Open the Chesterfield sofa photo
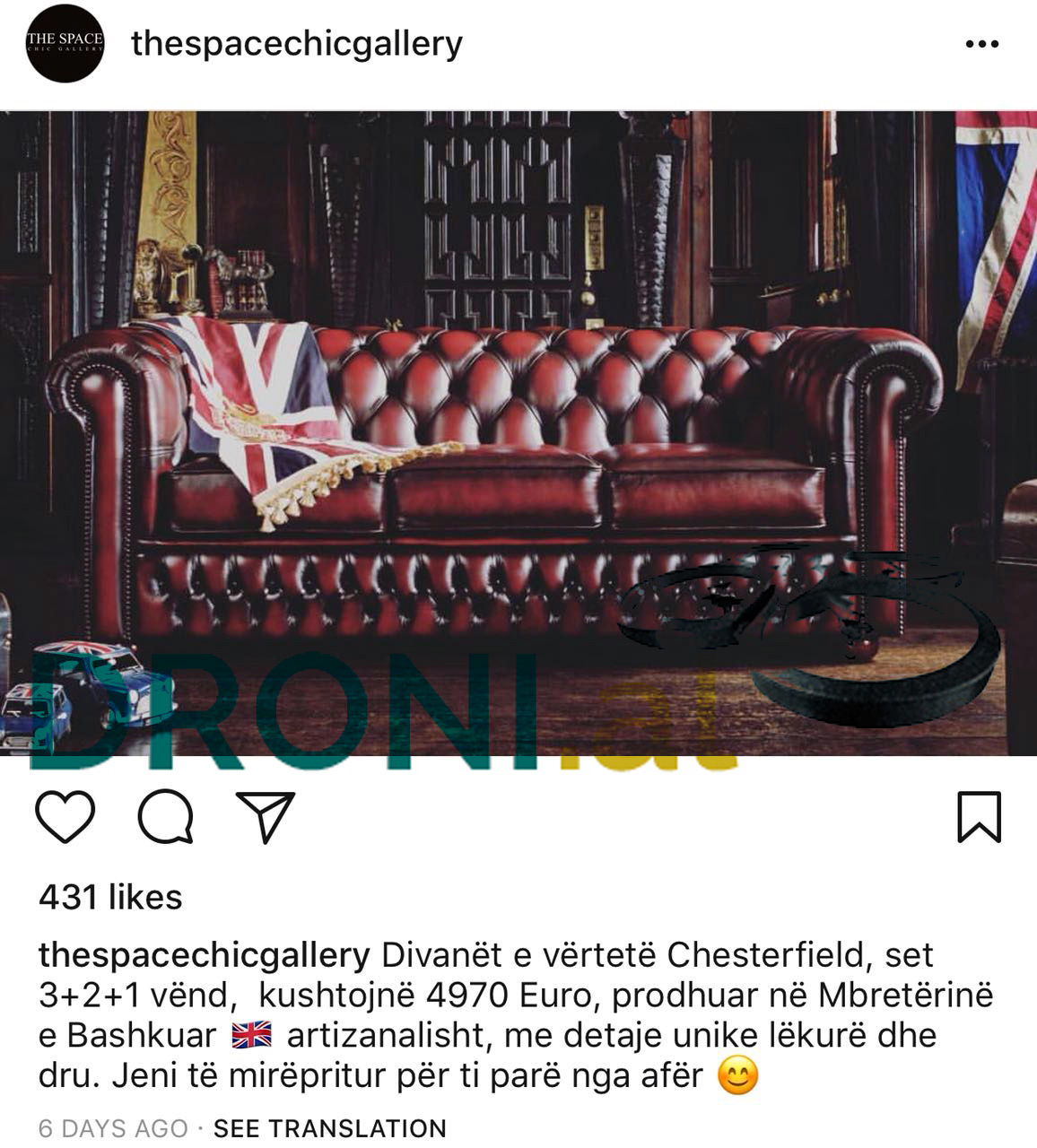Viewport: 1037px width, 1148px height. coord(518,432)
